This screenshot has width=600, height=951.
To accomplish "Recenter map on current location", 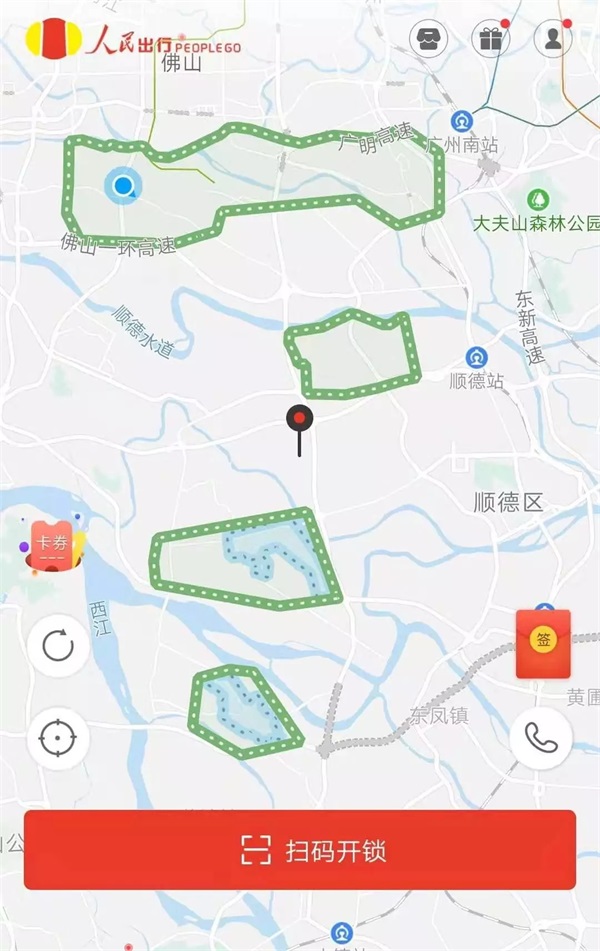I will click(57, 738).
